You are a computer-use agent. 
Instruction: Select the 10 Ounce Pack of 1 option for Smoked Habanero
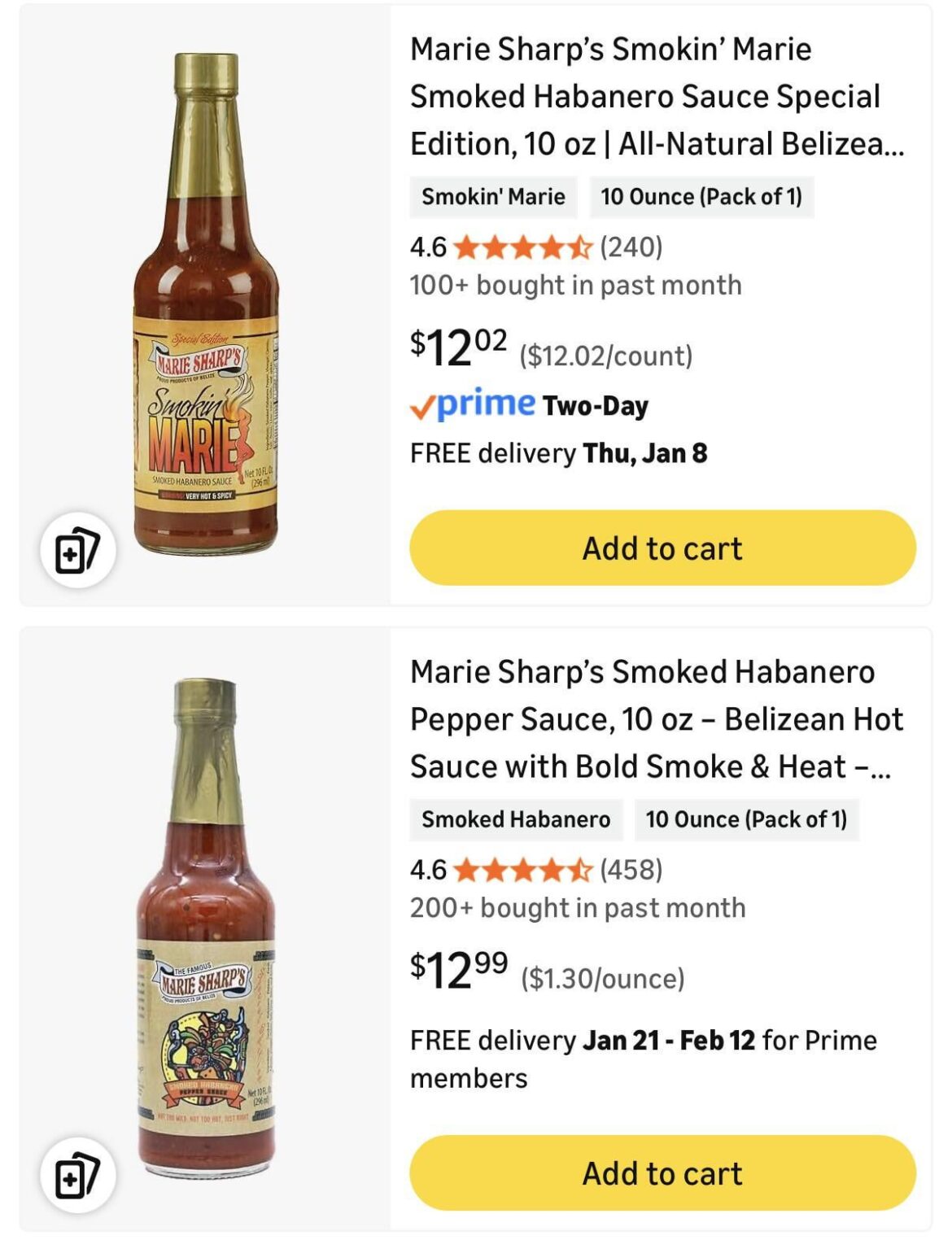[x=748, y=818]
